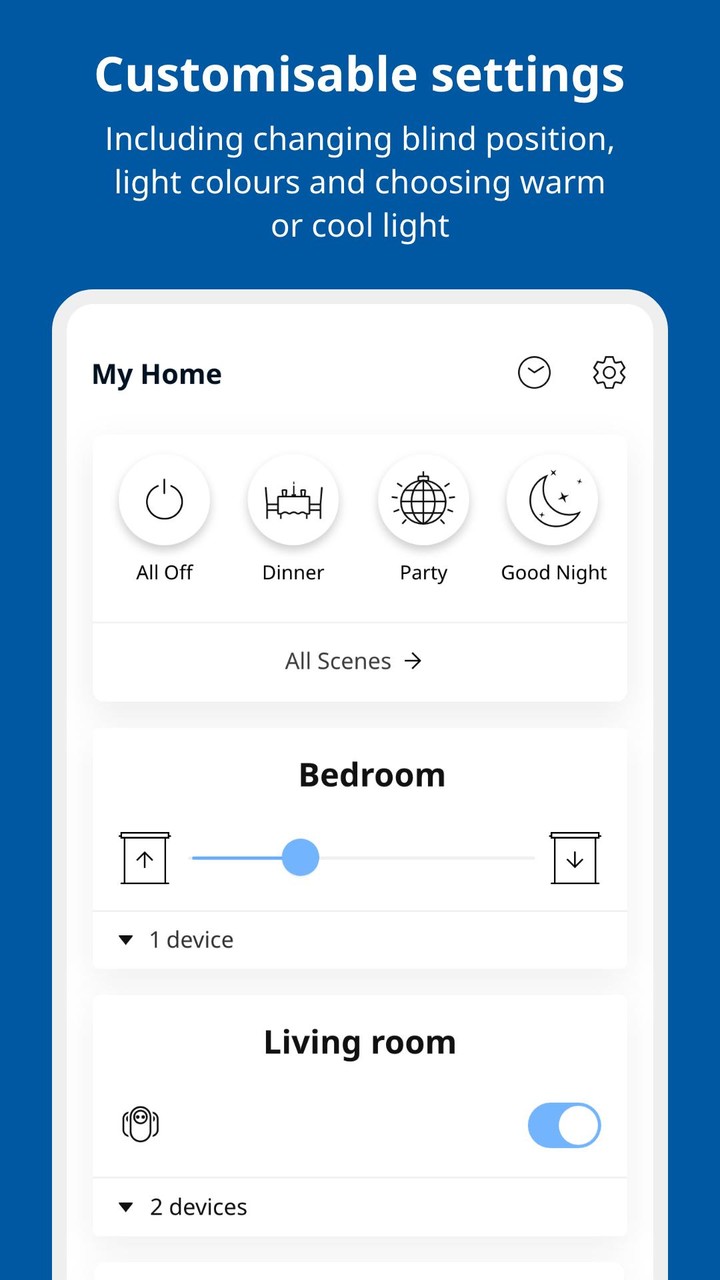The width and height of the screenshot is (720, 1280).
Task: Tap the partially visible card at bottom
Action: pos(360,1270)
